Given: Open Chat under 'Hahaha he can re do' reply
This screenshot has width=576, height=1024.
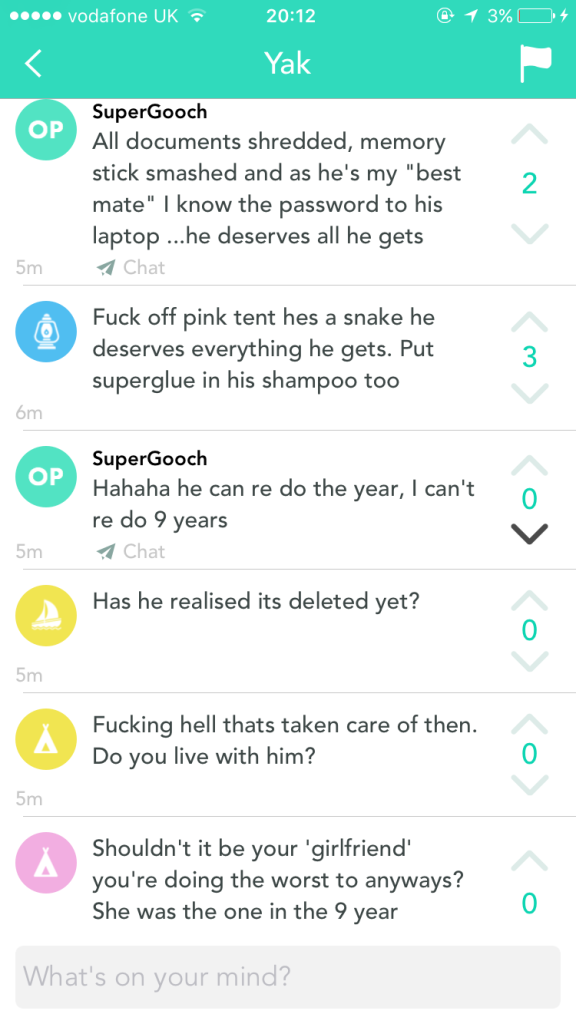Looking at the screenshot, I should tap(131, 551).
